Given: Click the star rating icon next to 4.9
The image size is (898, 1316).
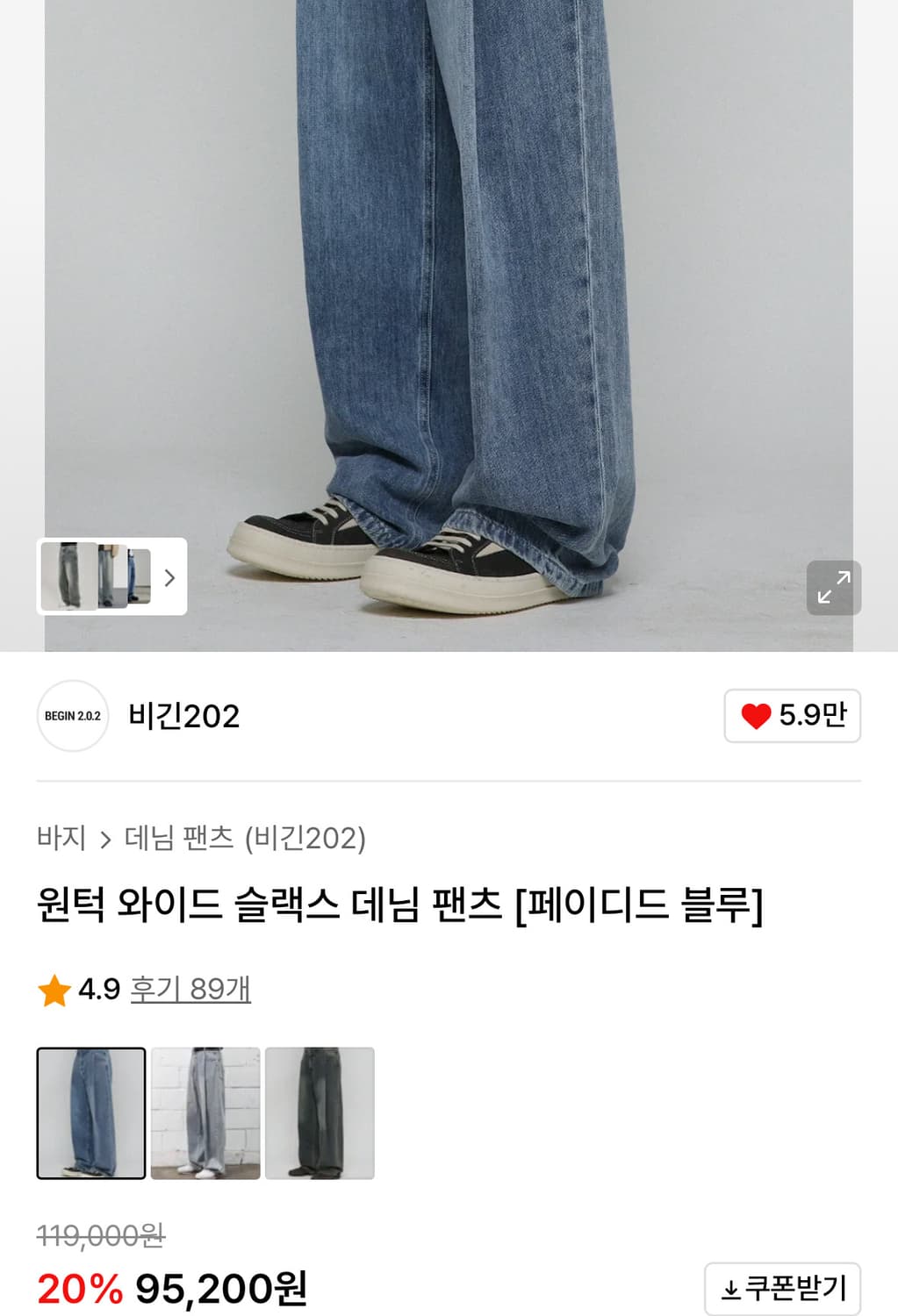Looking at the screenshot, I should (54, 992).
